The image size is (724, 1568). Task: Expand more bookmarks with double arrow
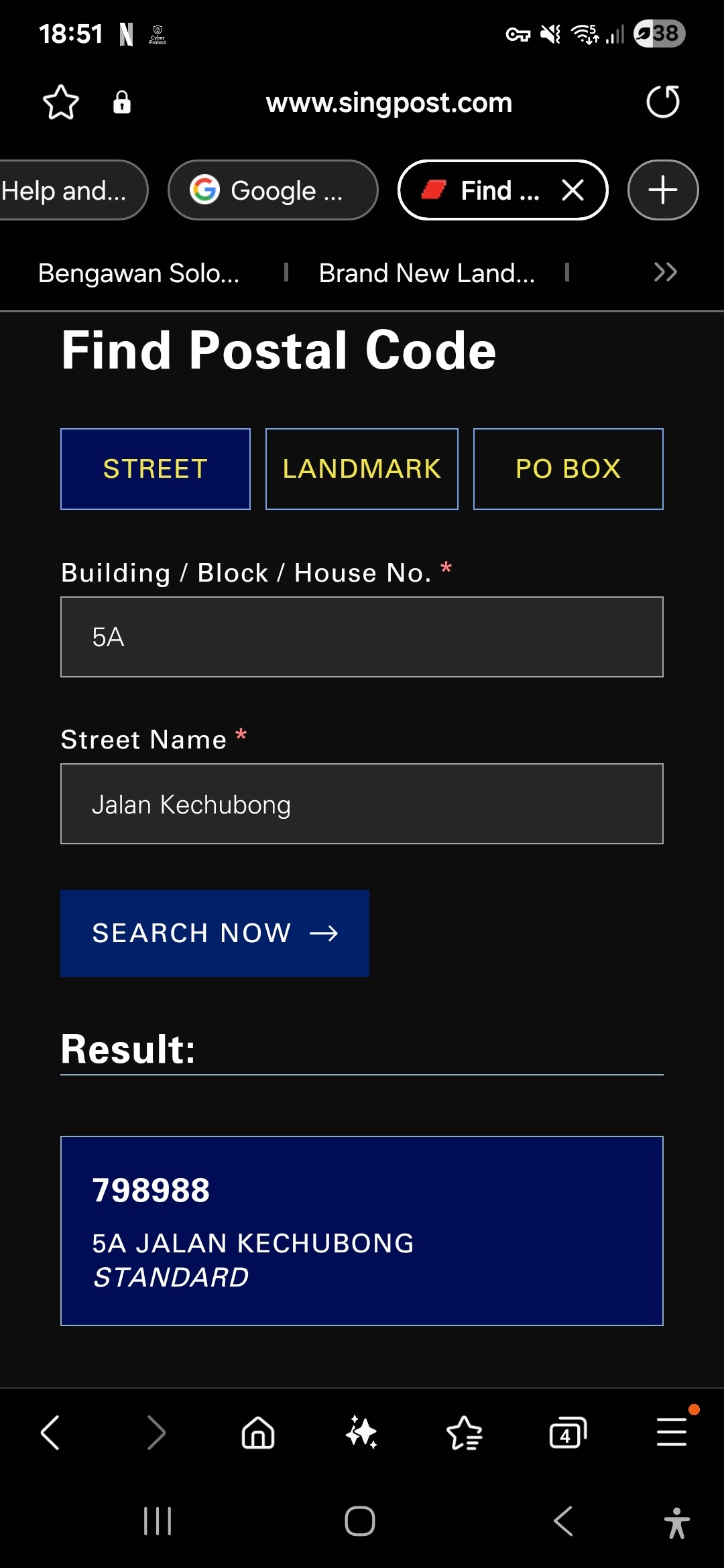pos(665,273)
